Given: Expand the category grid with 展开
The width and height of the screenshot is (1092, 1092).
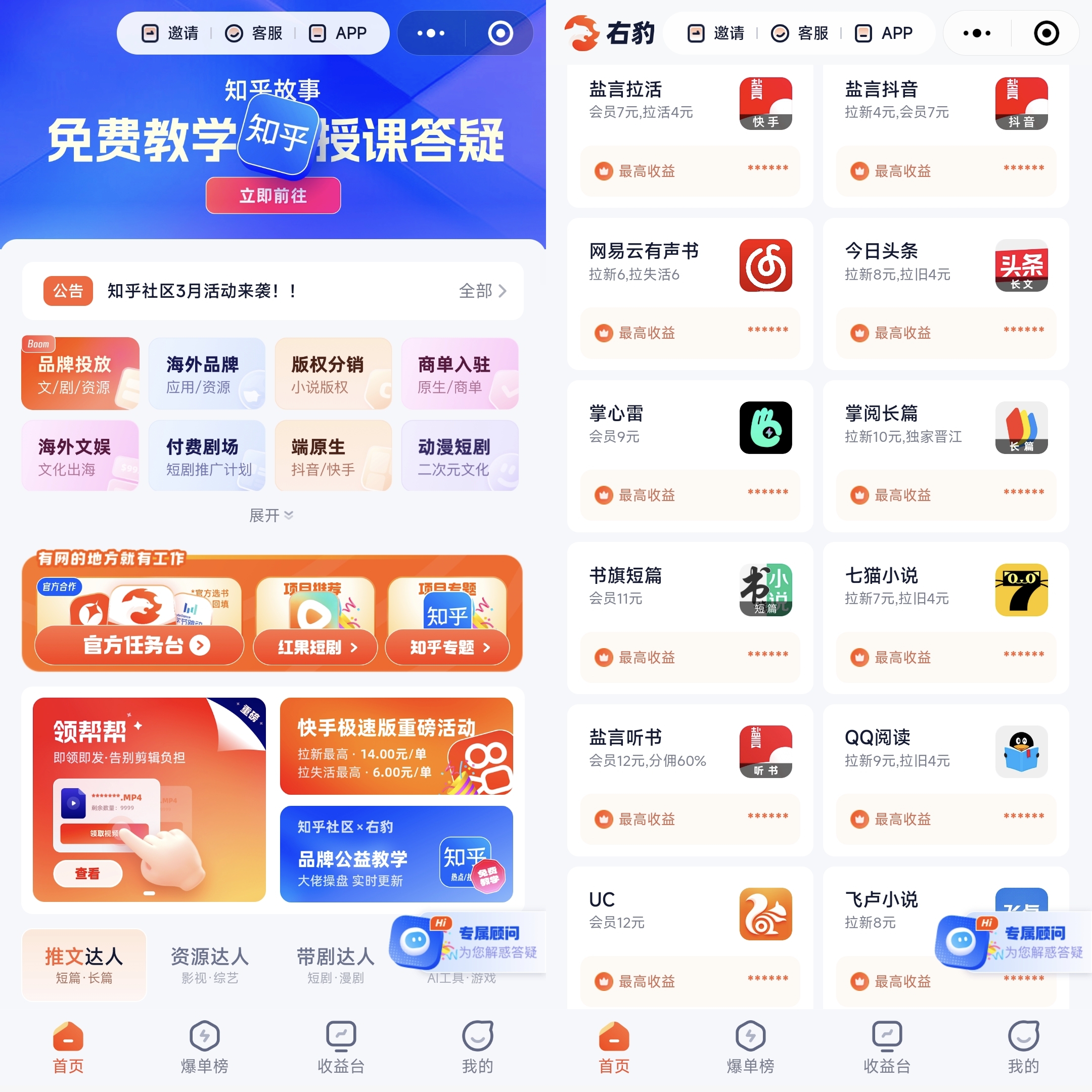Looking at the screenshot, I should [271, 515].
